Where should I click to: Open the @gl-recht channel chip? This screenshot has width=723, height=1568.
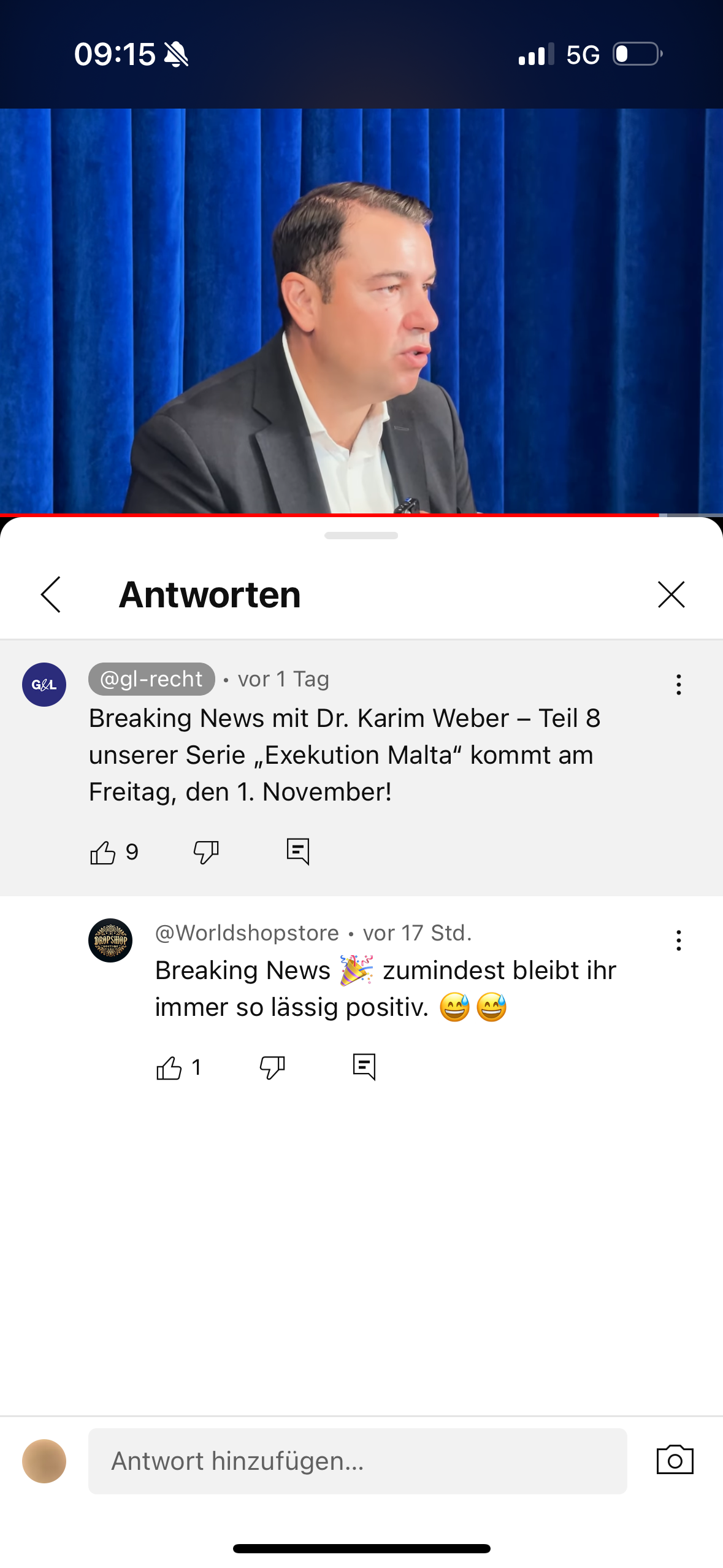(x=151, y=679)
